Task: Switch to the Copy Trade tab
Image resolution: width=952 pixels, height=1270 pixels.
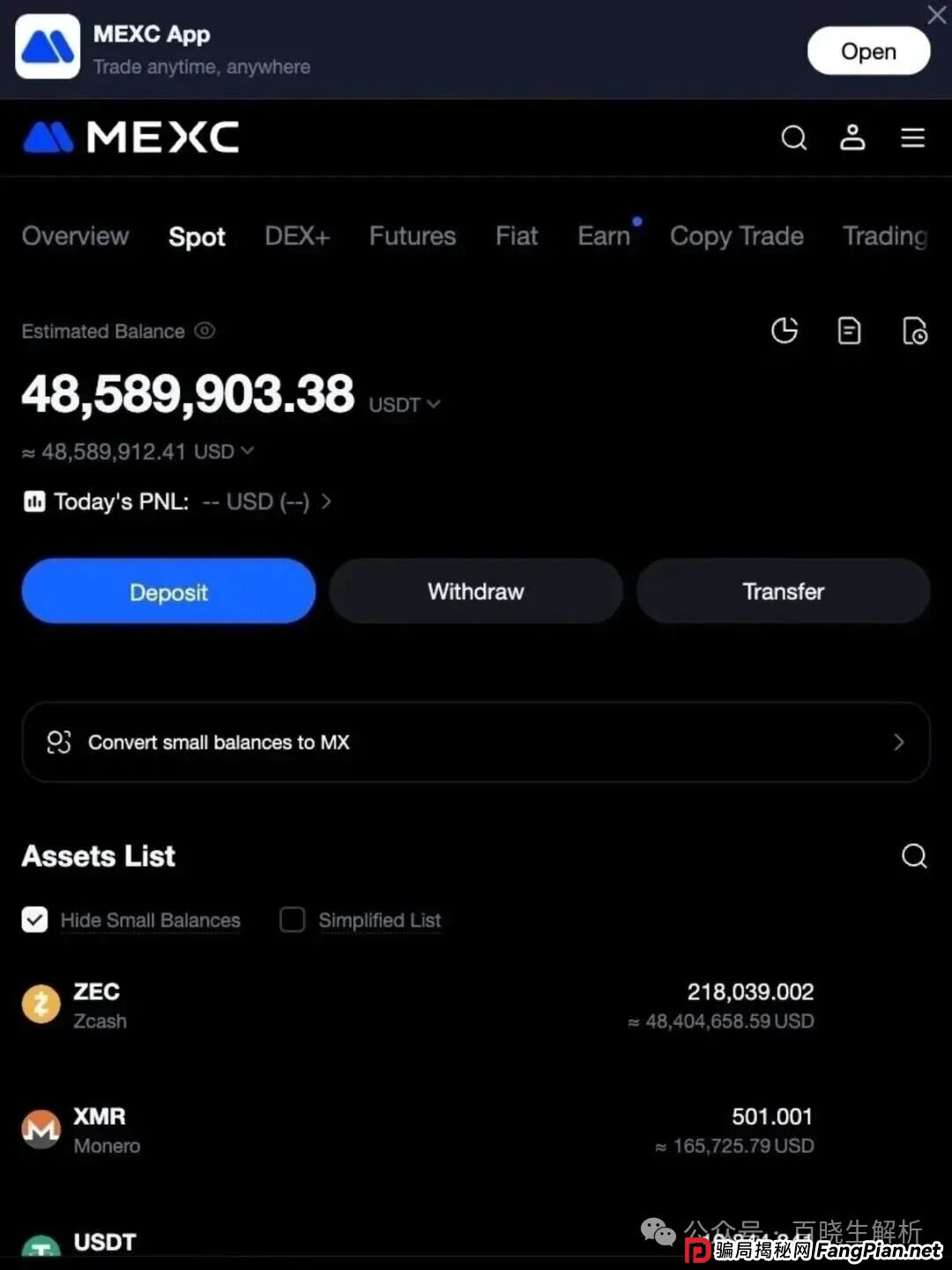Action: coord(737,236)
